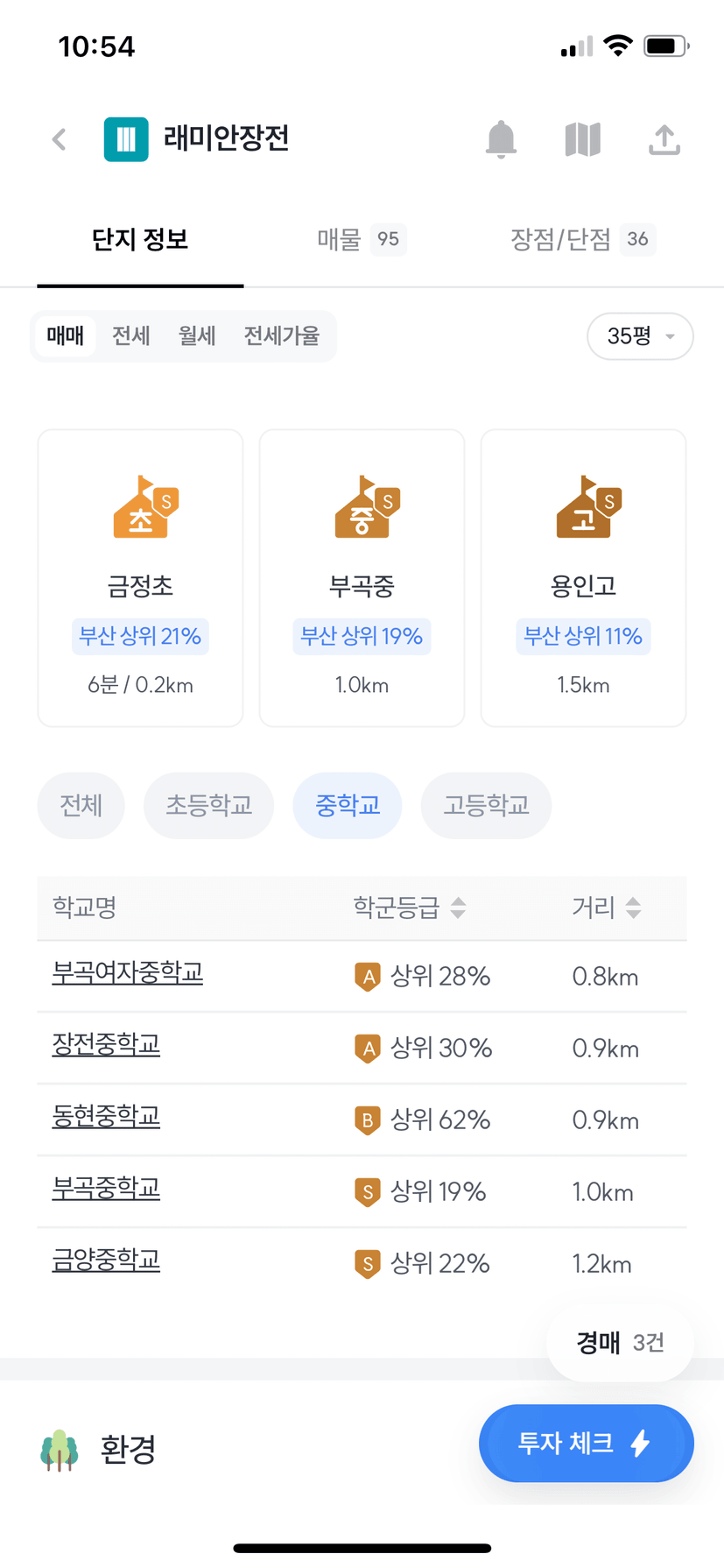
Task: Open the notifications bell
Action: [x=502, y=139]
